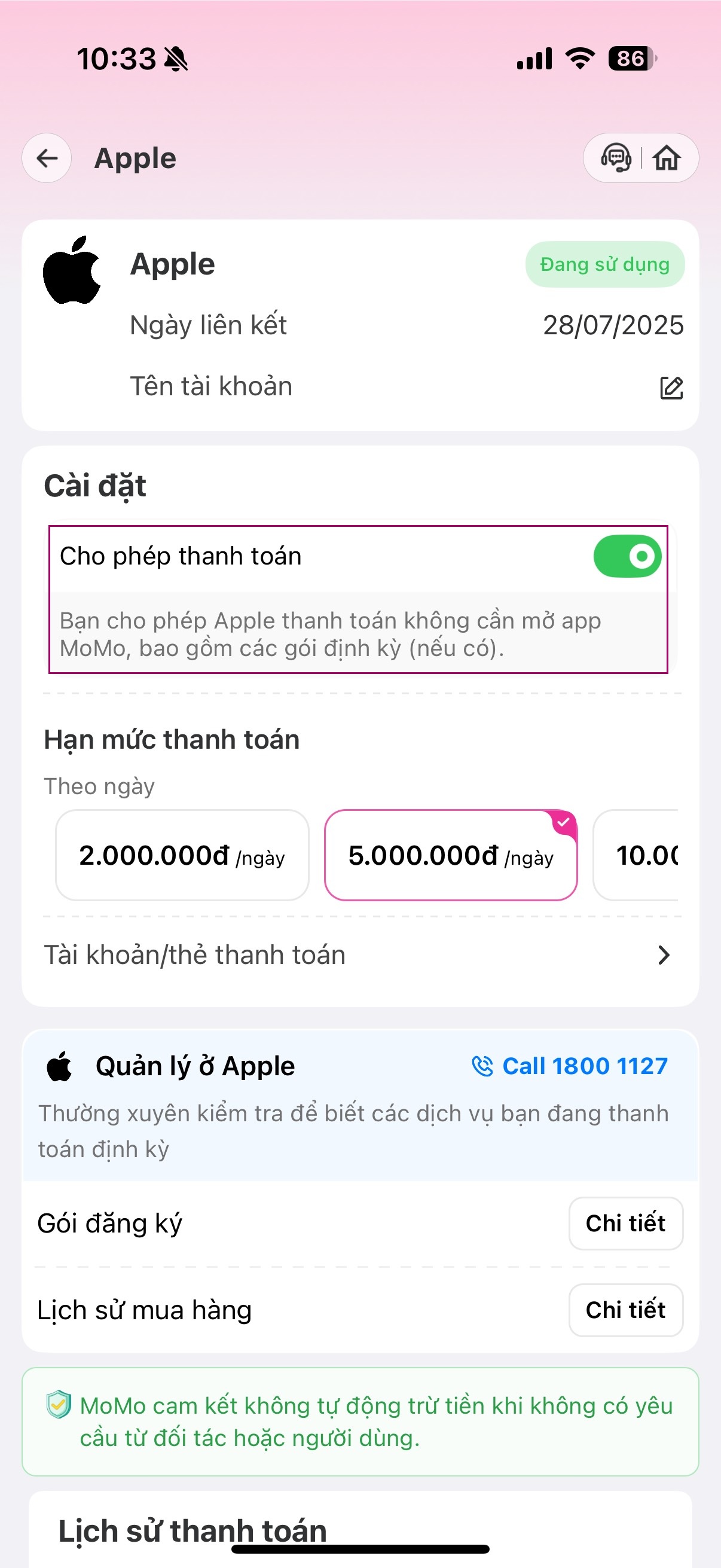Viewport: 721px width, 1568px height.
Task: Open the customer support headset icon
Action: (x=615, y=158)
